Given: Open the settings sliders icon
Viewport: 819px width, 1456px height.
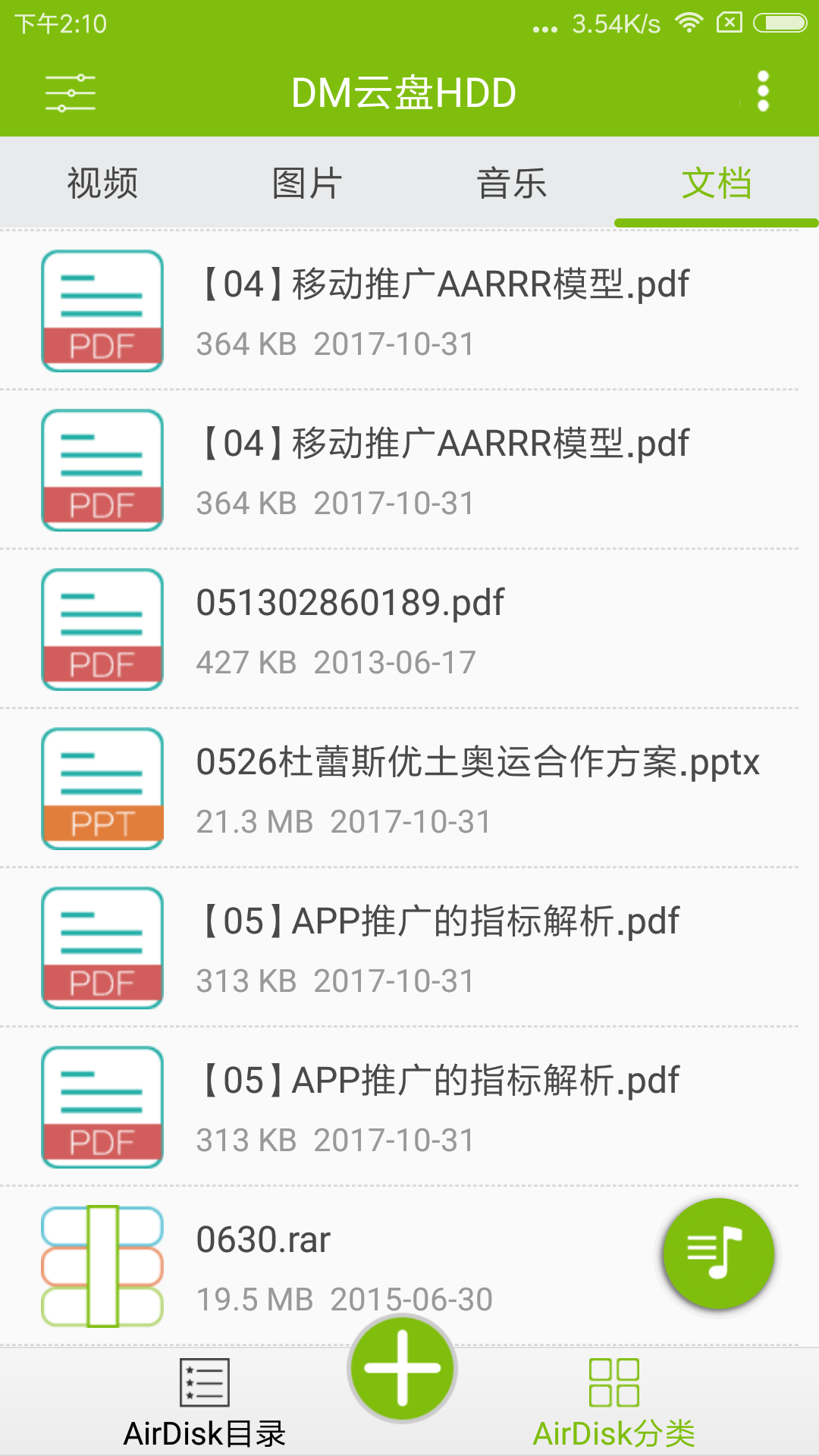Looking at the screenshot, I should pos(70,93).
